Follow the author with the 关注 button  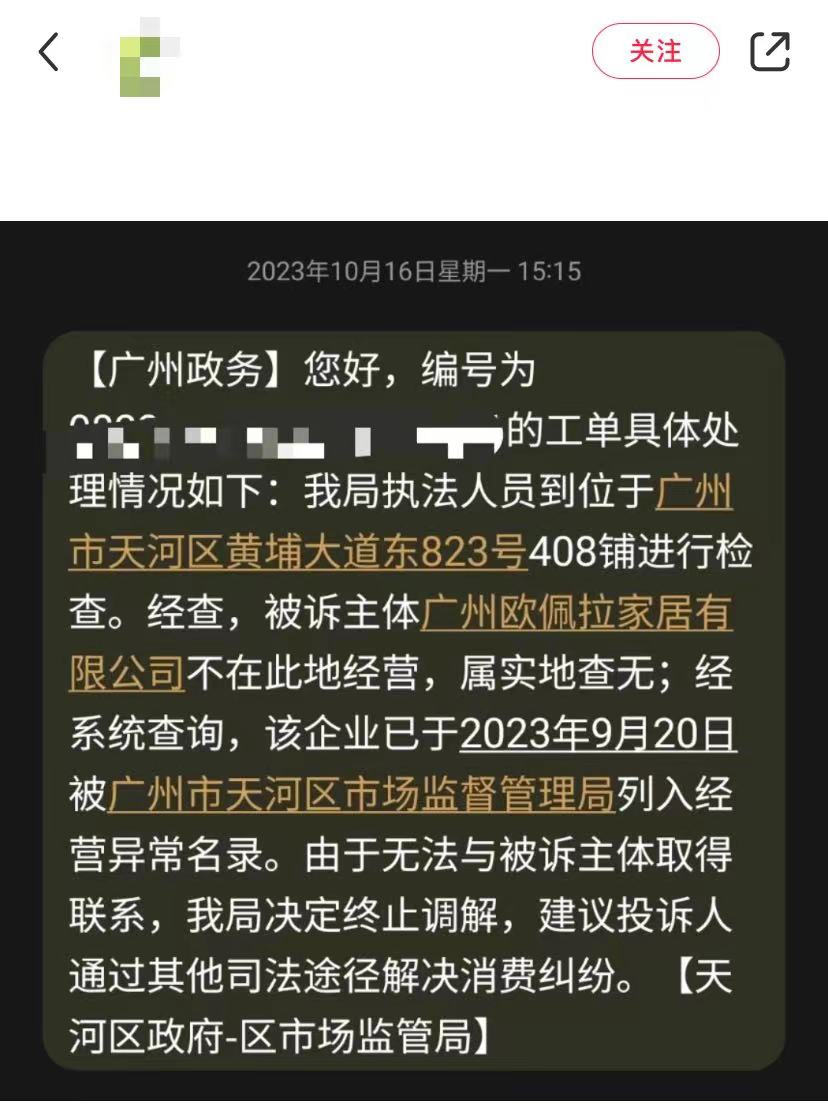click(x=655, y=51)
